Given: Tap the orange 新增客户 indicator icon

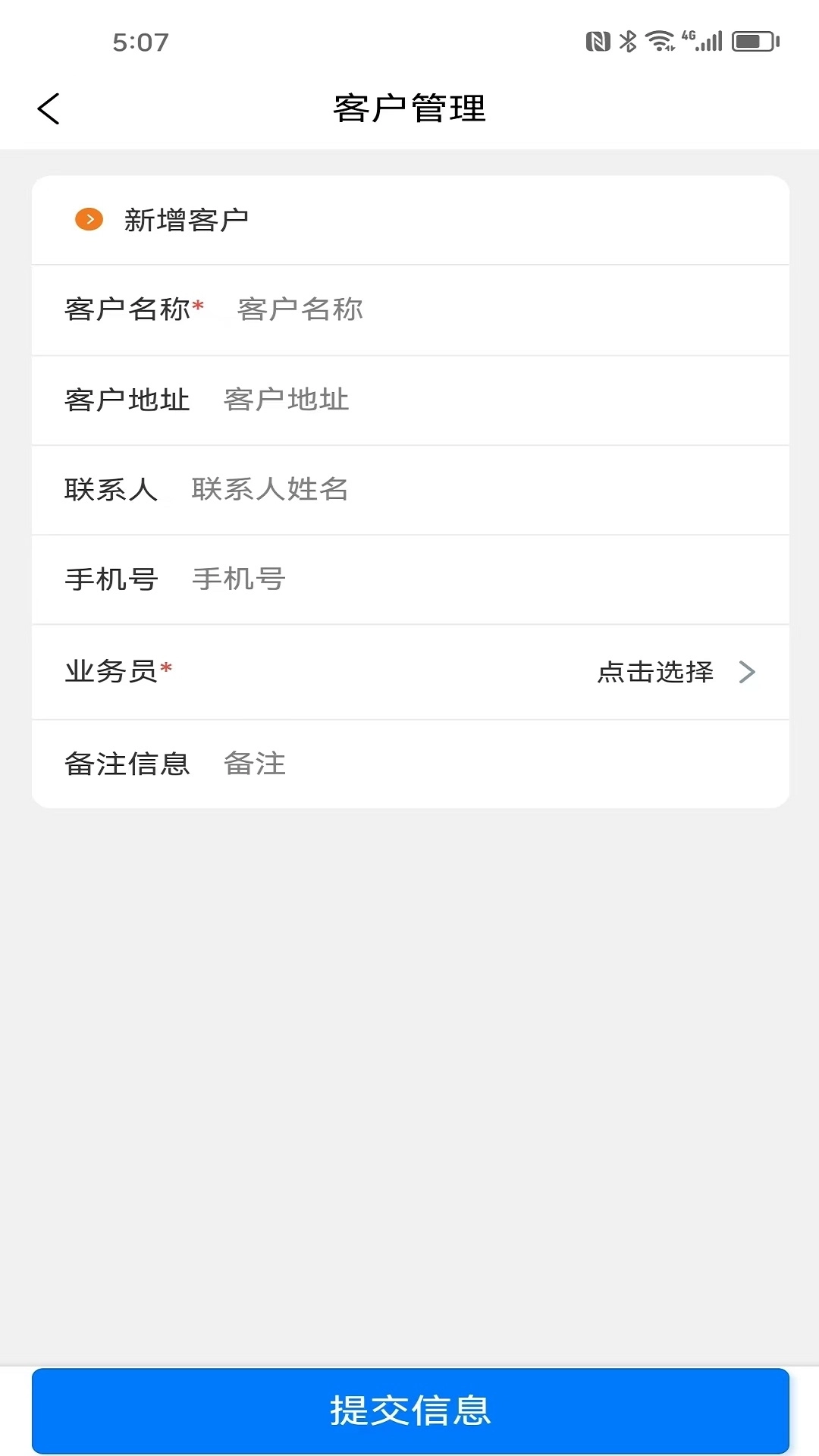Looking at the screenshot, I should coord(89,220).
